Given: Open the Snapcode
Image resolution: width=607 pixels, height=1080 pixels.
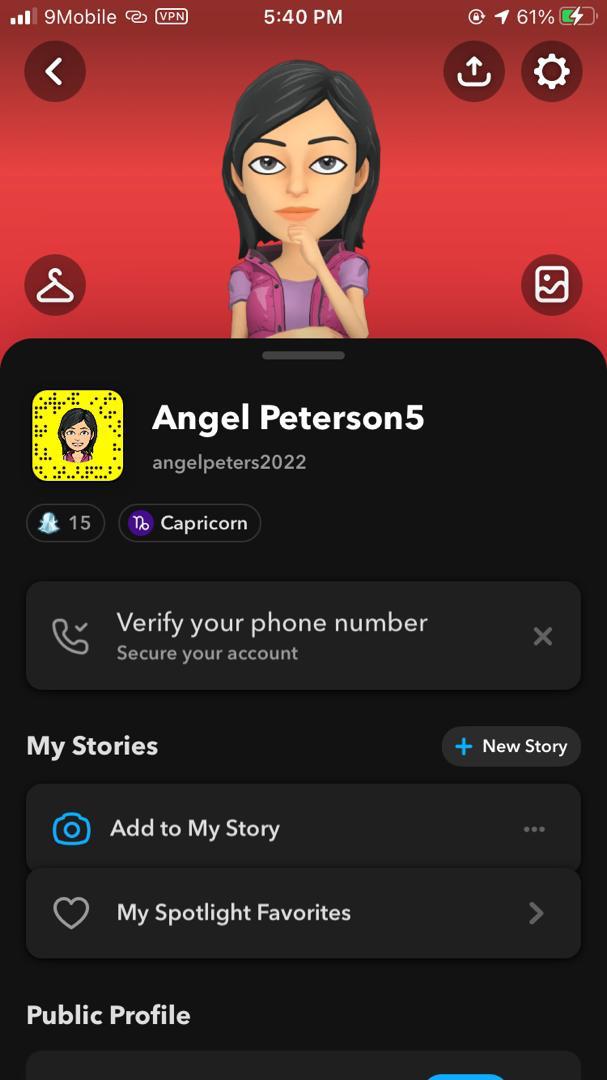Looking at the screenshot, I should tap(78, 436).
